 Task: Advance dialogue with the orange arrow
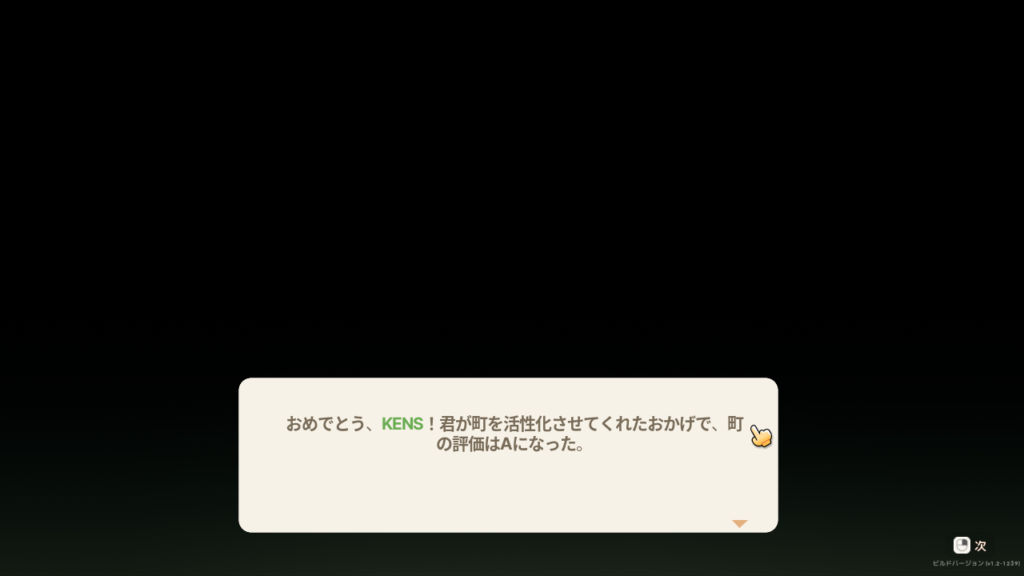tap(739, 524)
